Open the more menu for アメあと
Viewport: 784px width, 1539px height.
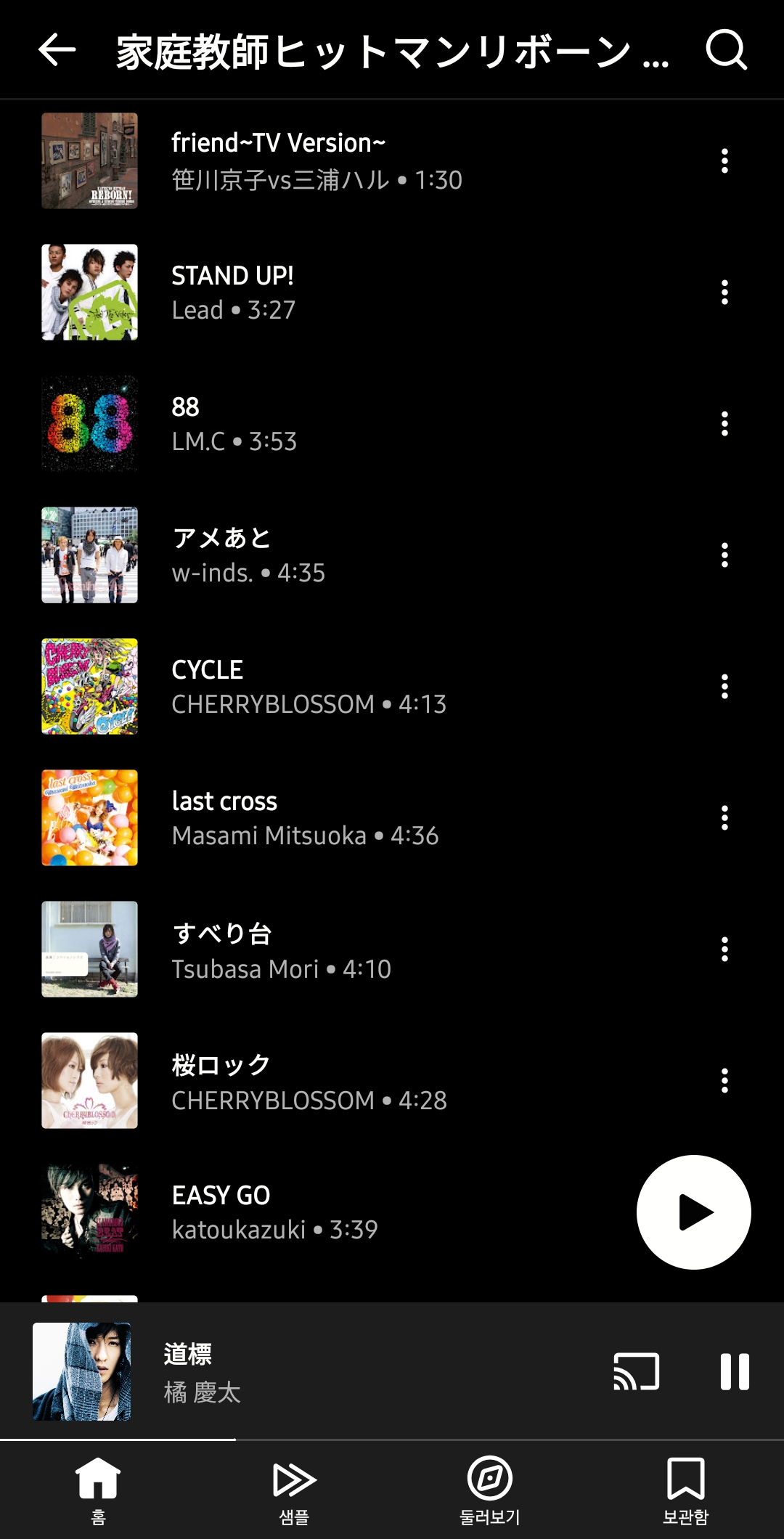coord(724,555)
